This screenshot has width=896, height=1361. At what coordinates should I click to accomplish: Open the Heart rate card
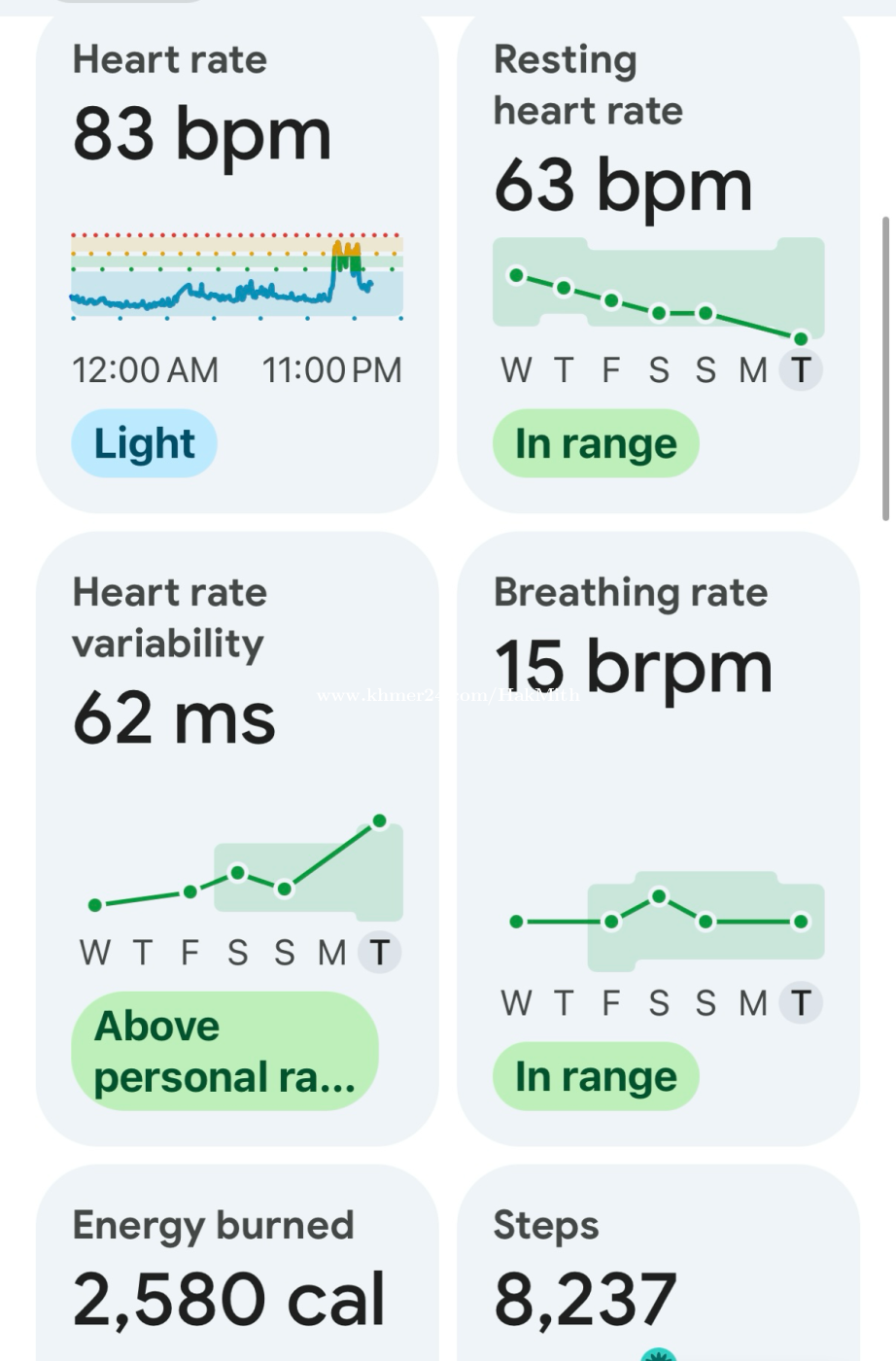coord(237,262)
